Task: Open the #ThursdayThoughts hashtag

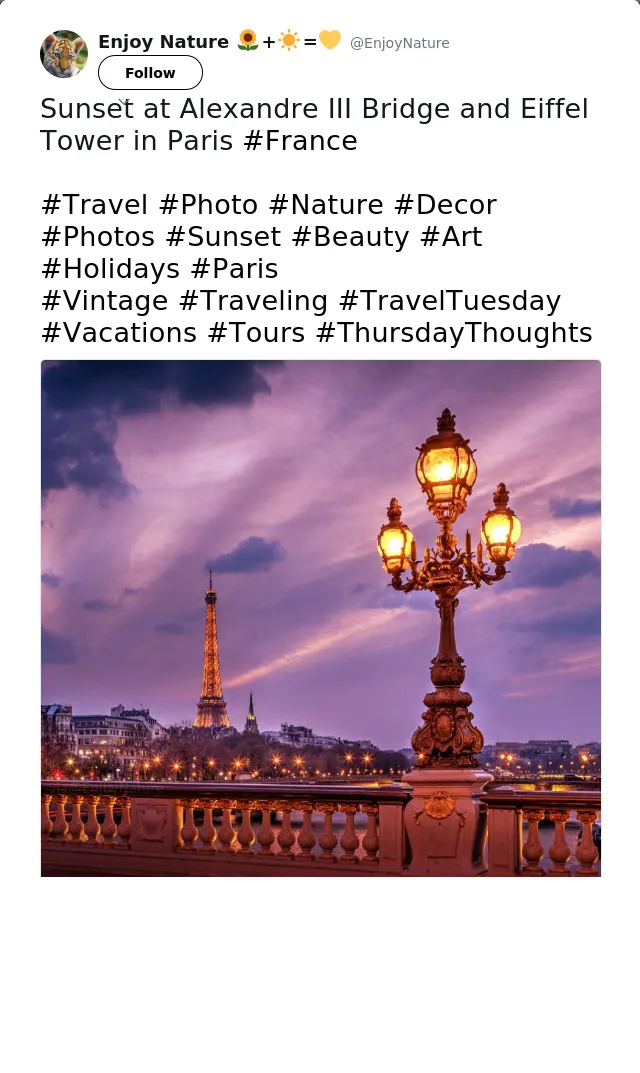Action: point(453,333)
